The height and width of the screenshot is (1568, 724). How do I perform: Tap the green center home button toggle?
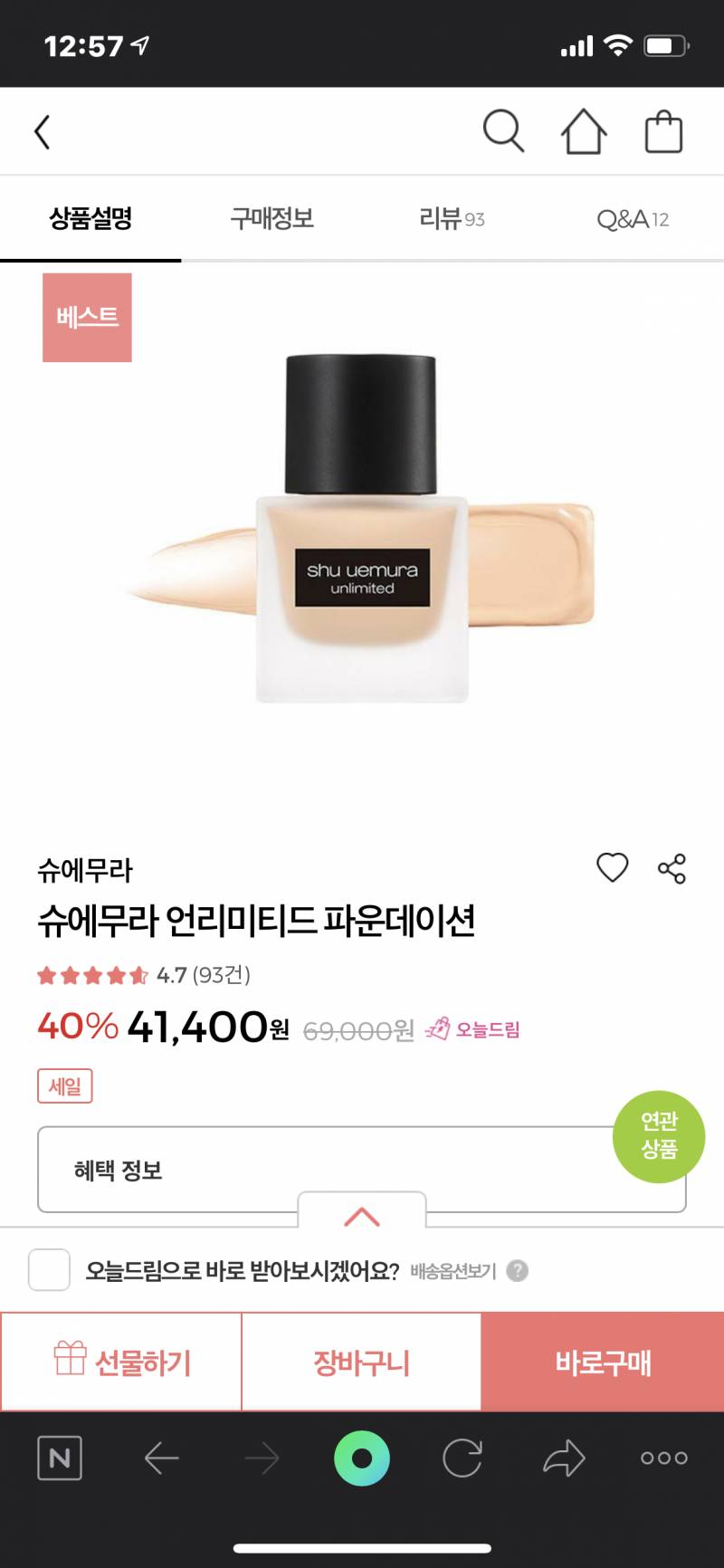click(x=362, y=1458)
